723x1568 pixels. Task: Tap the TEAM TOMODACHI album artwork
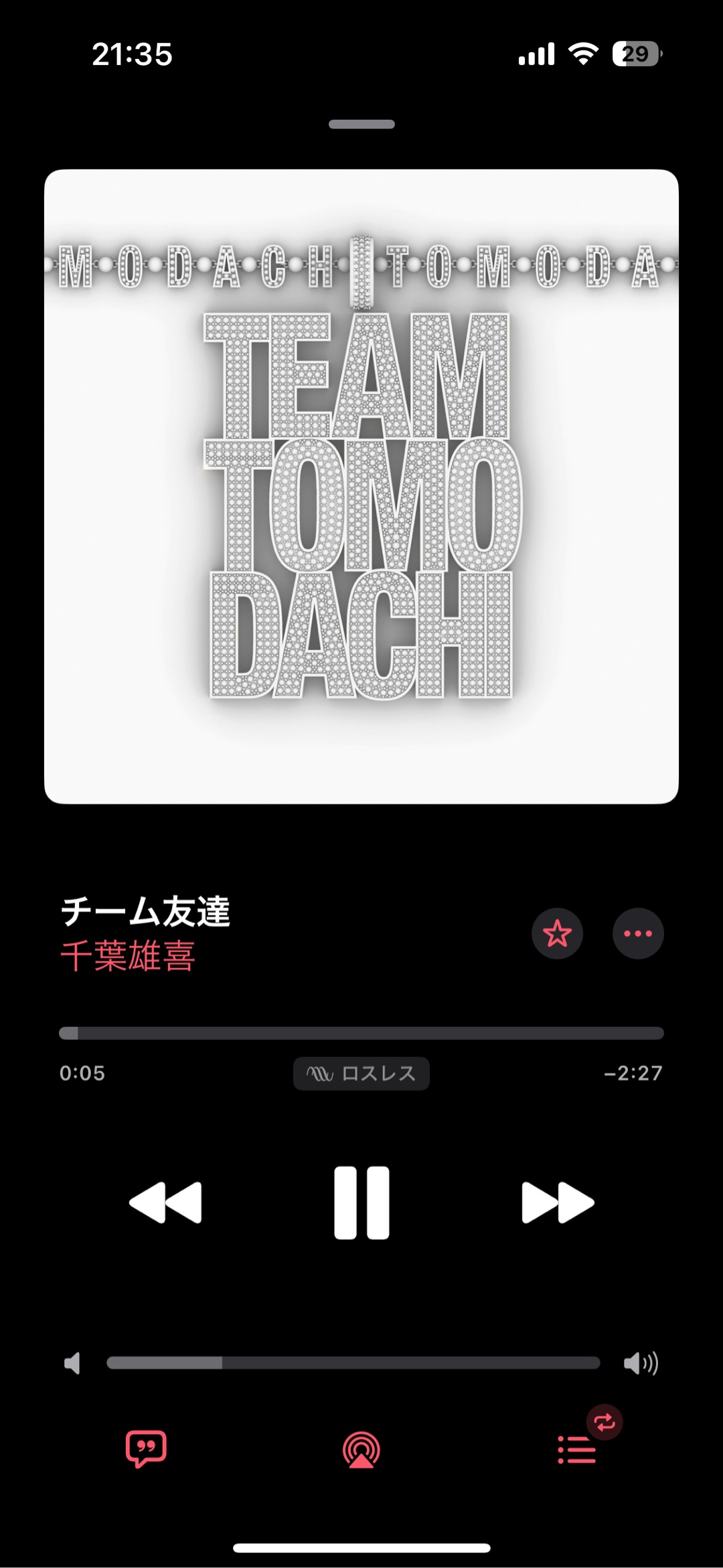tap(361, 486)
